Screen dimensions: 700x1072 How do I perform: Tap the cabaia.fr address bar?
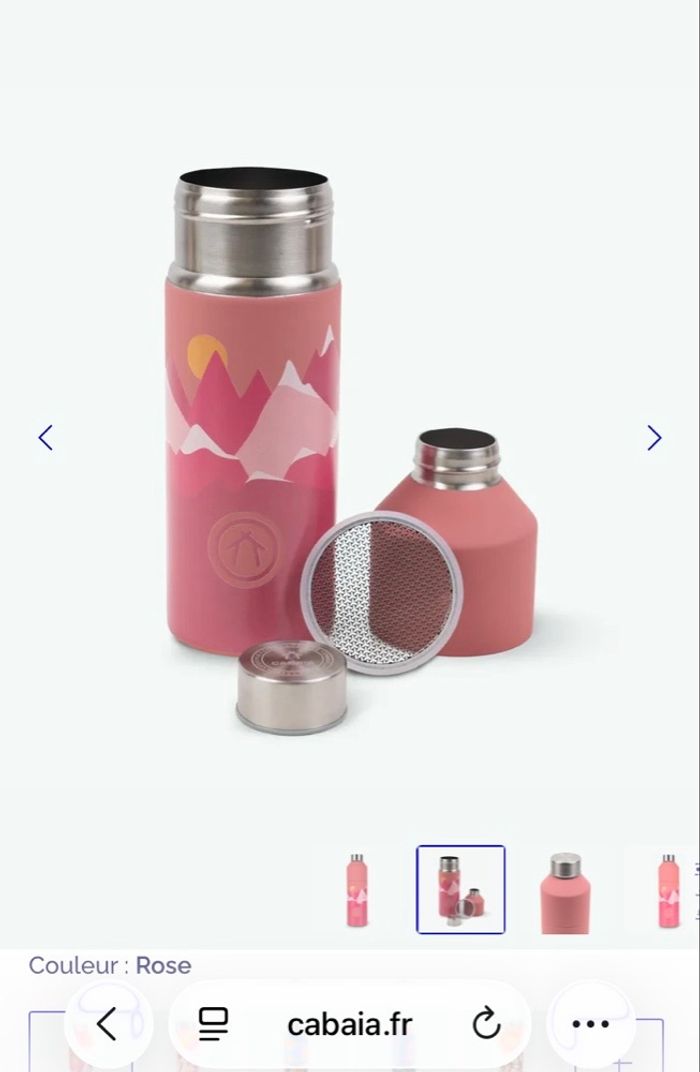pos(349,1024)
